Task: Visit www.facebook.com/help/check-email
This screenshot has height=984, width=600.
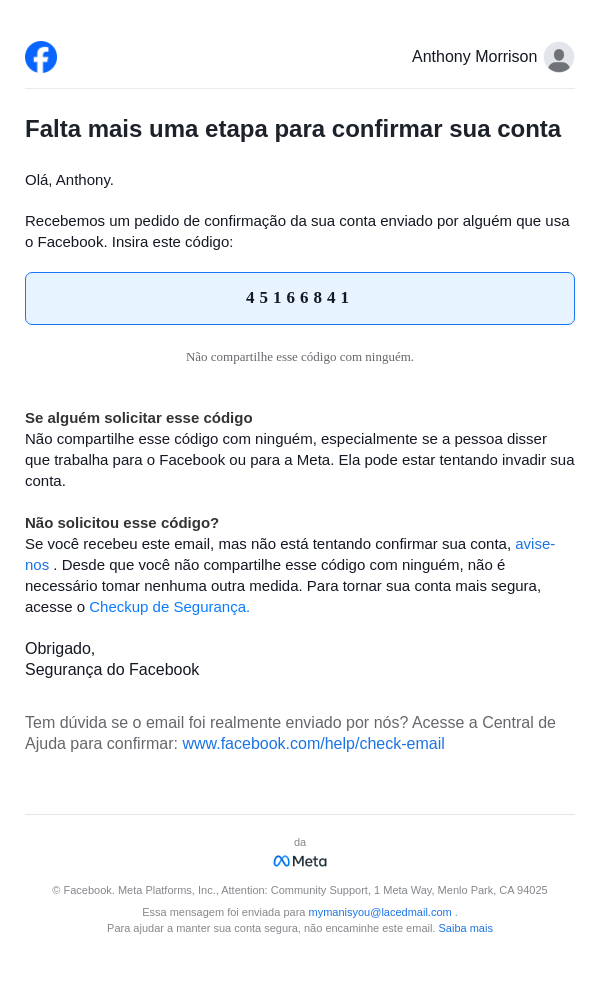Action: click(x=313, y=744)
